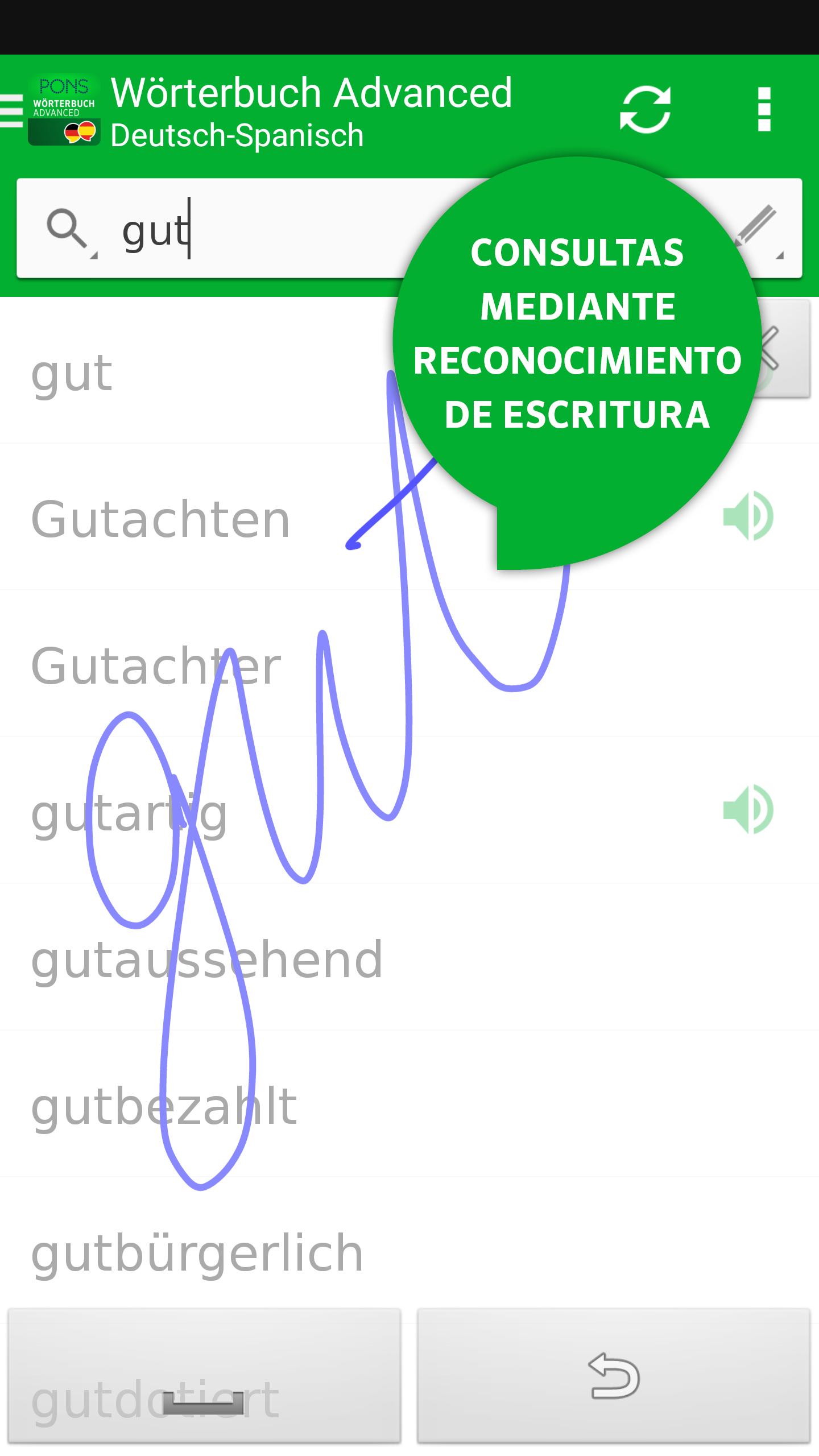
Task: Open the magnifier search options
Action: 69,230
